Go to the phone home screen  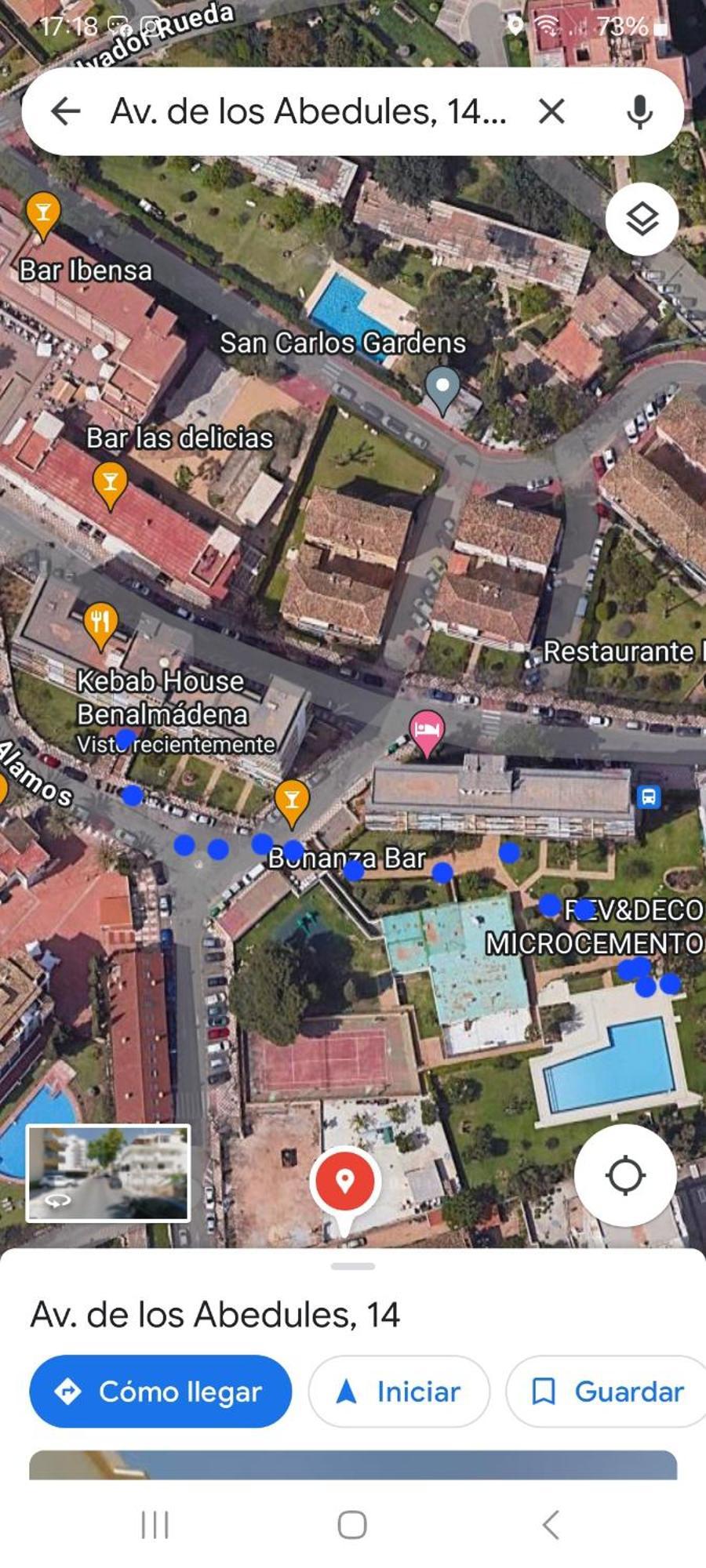[352, 1525]
